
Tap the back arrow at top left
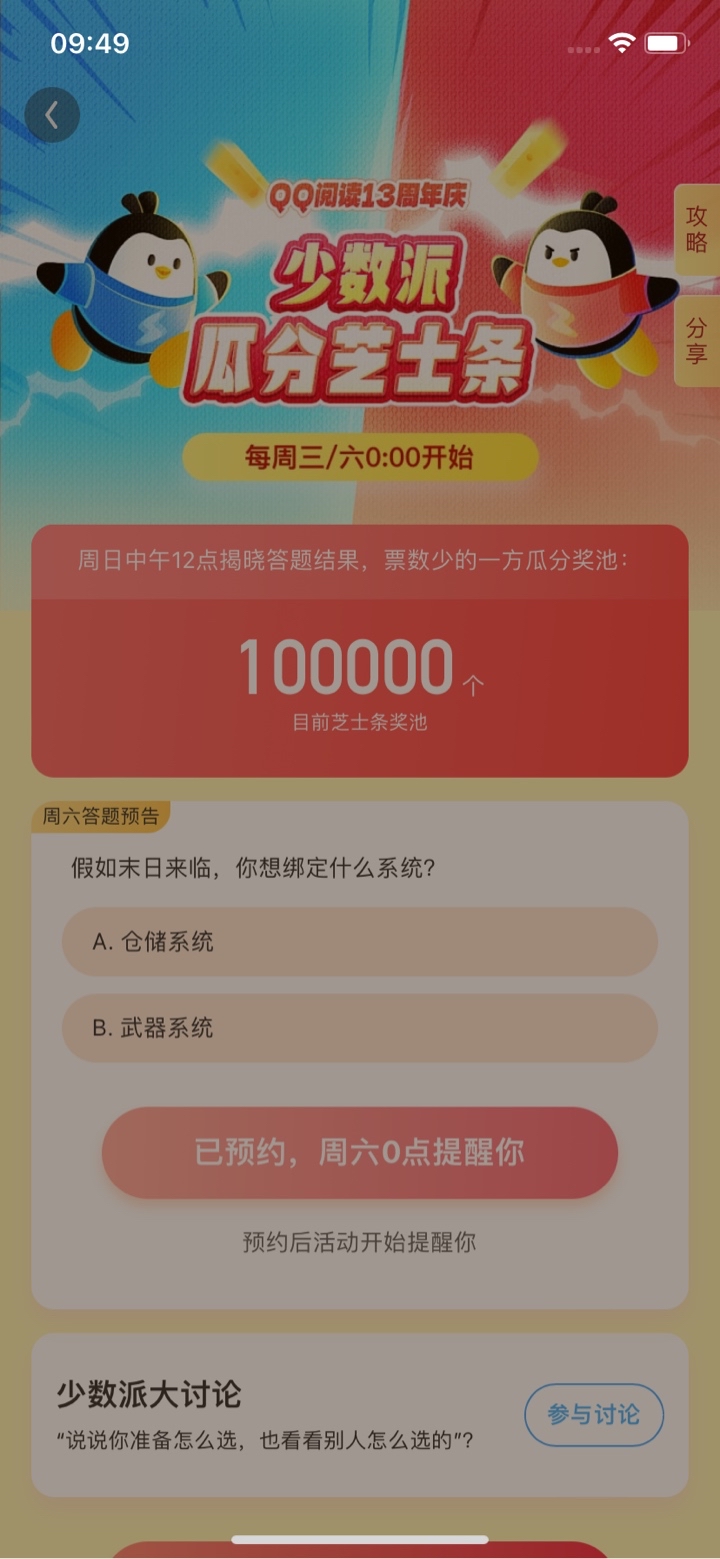[x=52, y=115]
